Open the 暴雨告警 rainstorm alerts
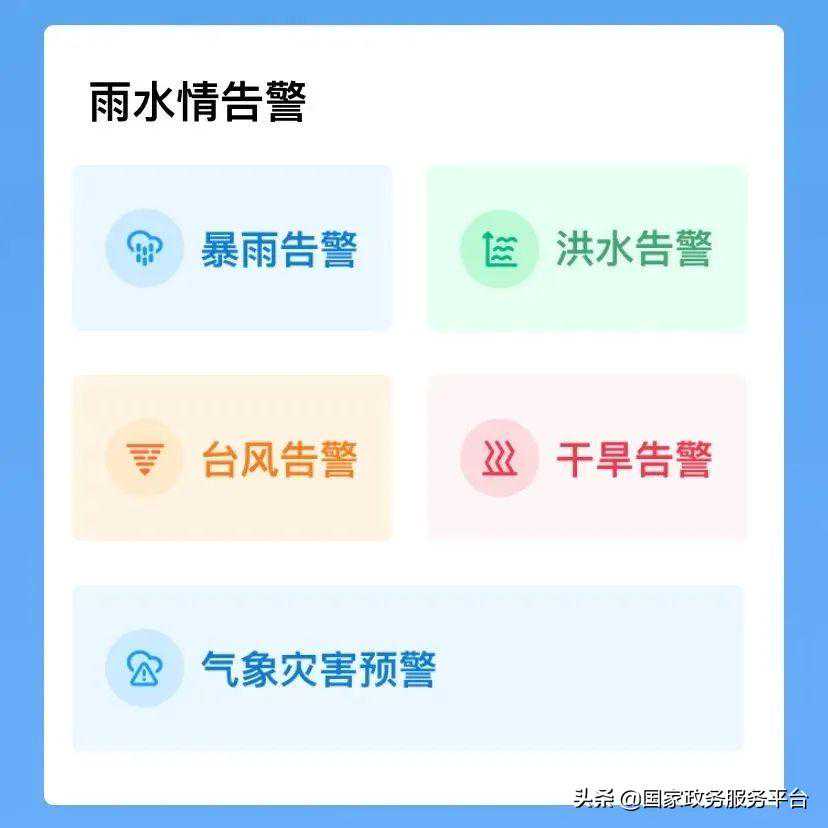828x828 pixels. point(232,248)
